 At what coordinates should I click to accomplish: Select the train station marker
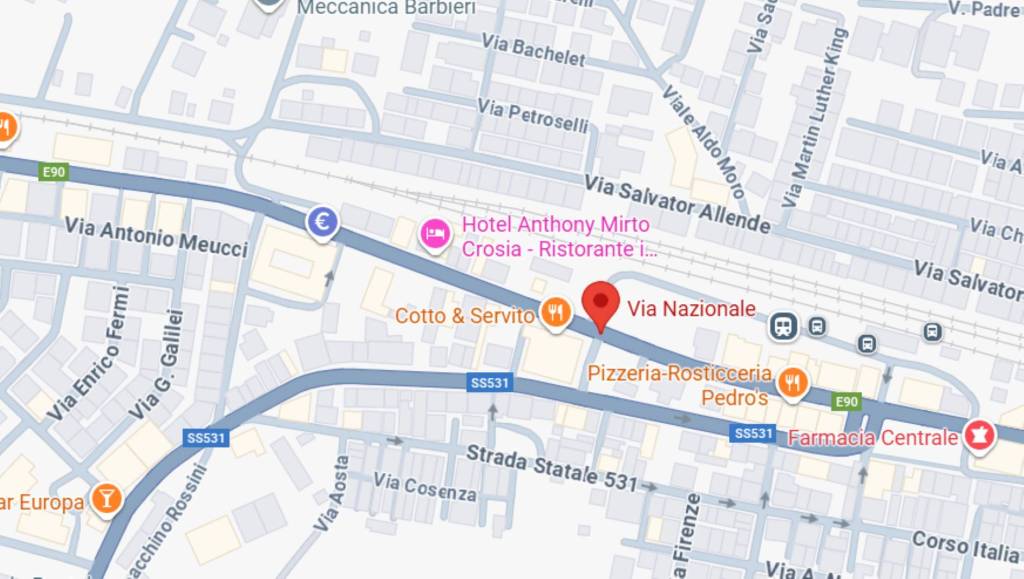783,326
